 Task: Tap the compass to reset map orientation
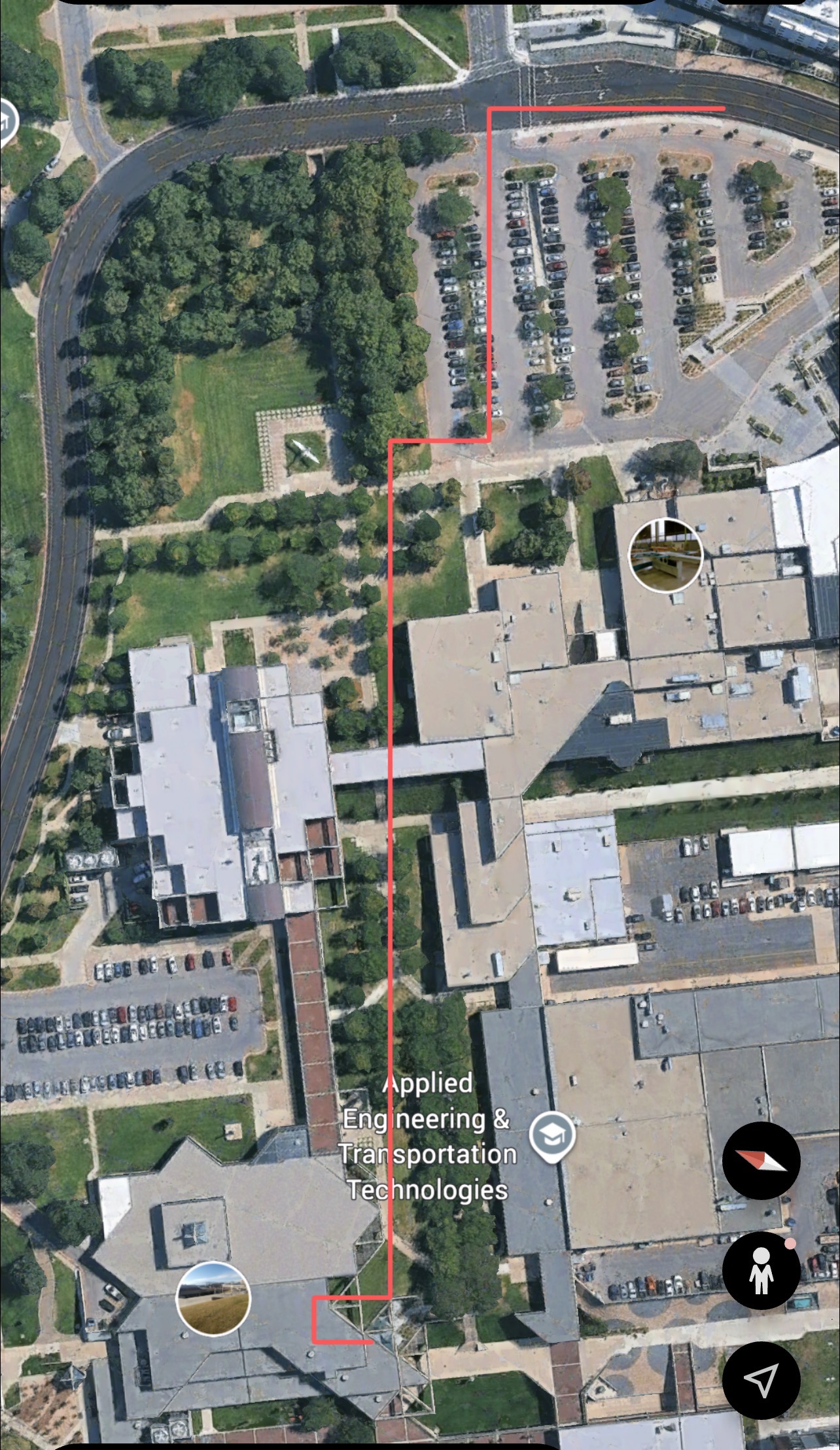[761, 1161]
